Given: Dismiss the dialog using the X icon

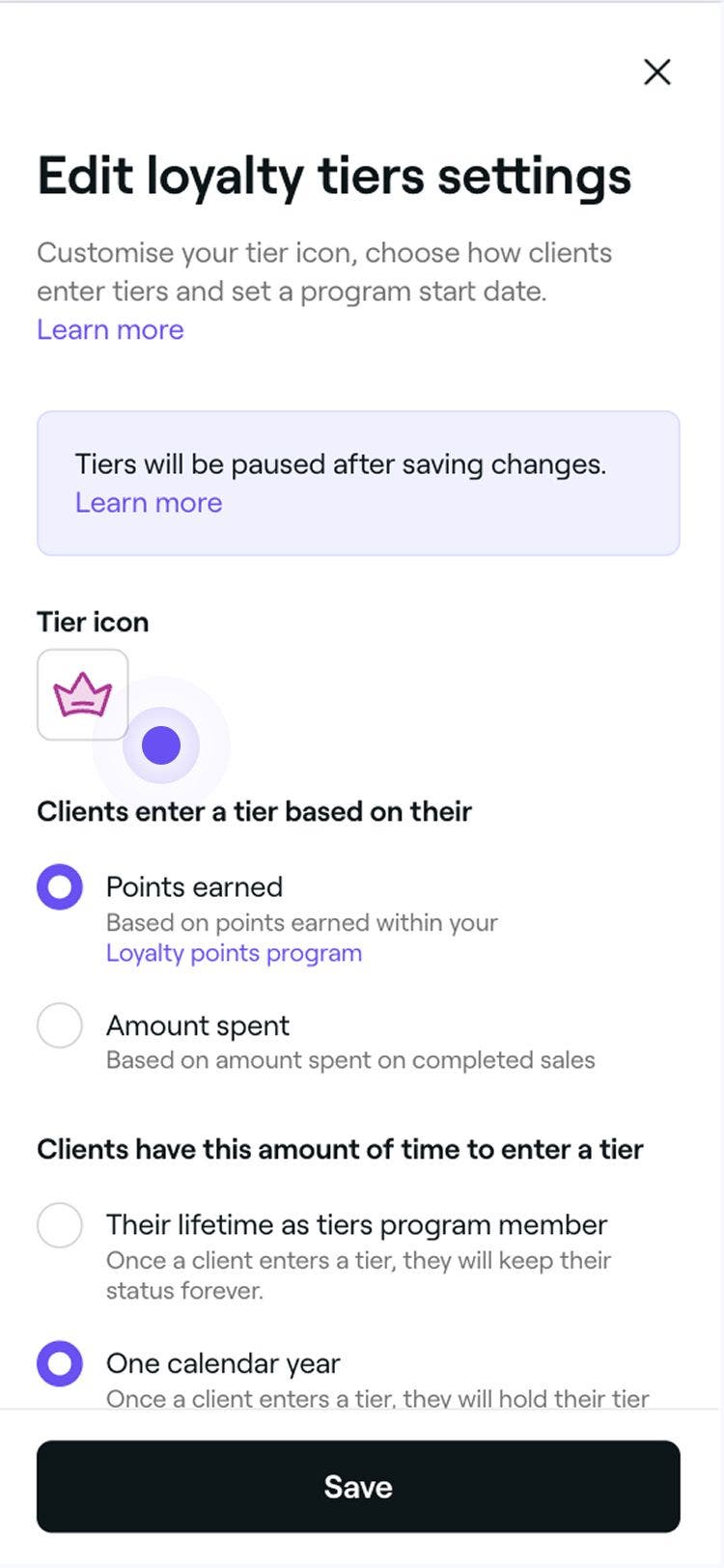Looking at the screenshot, I should coord(657,71).
